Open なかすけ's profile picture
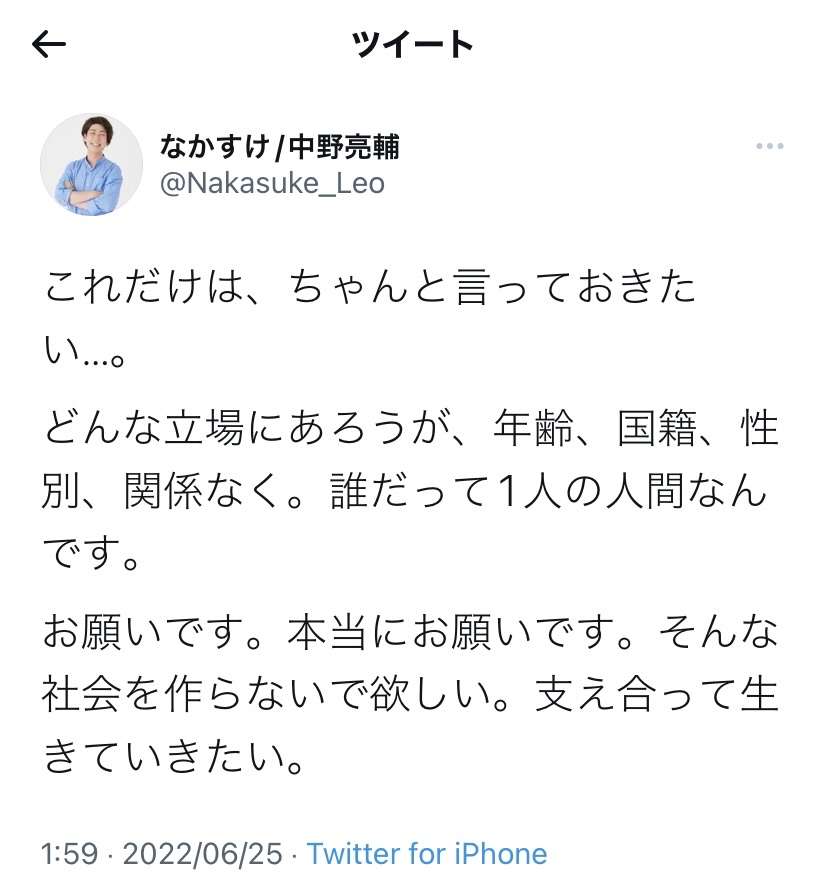828x889 pixels. click(x=91, y=164)
